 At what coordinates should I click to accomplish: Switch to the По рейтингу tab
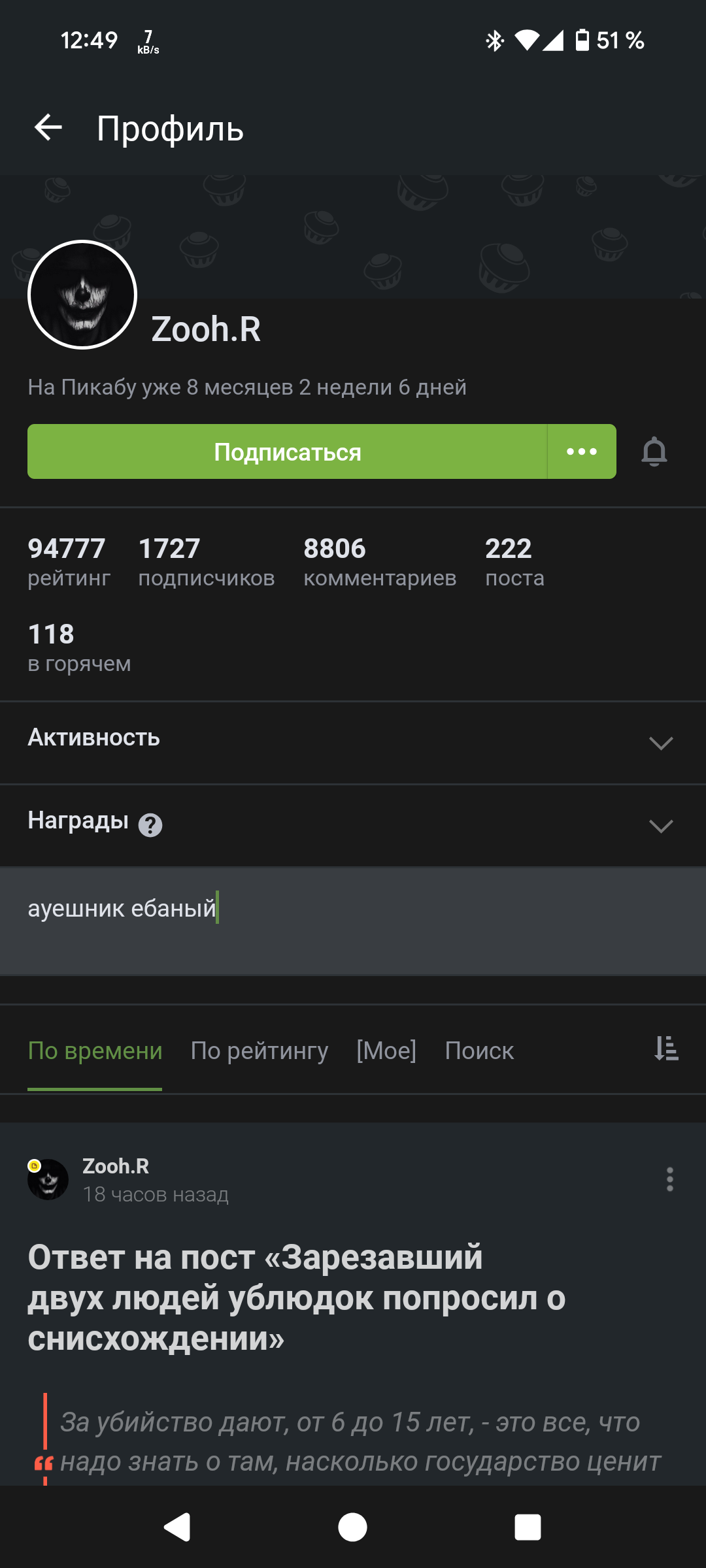[x=259, y=1051]
